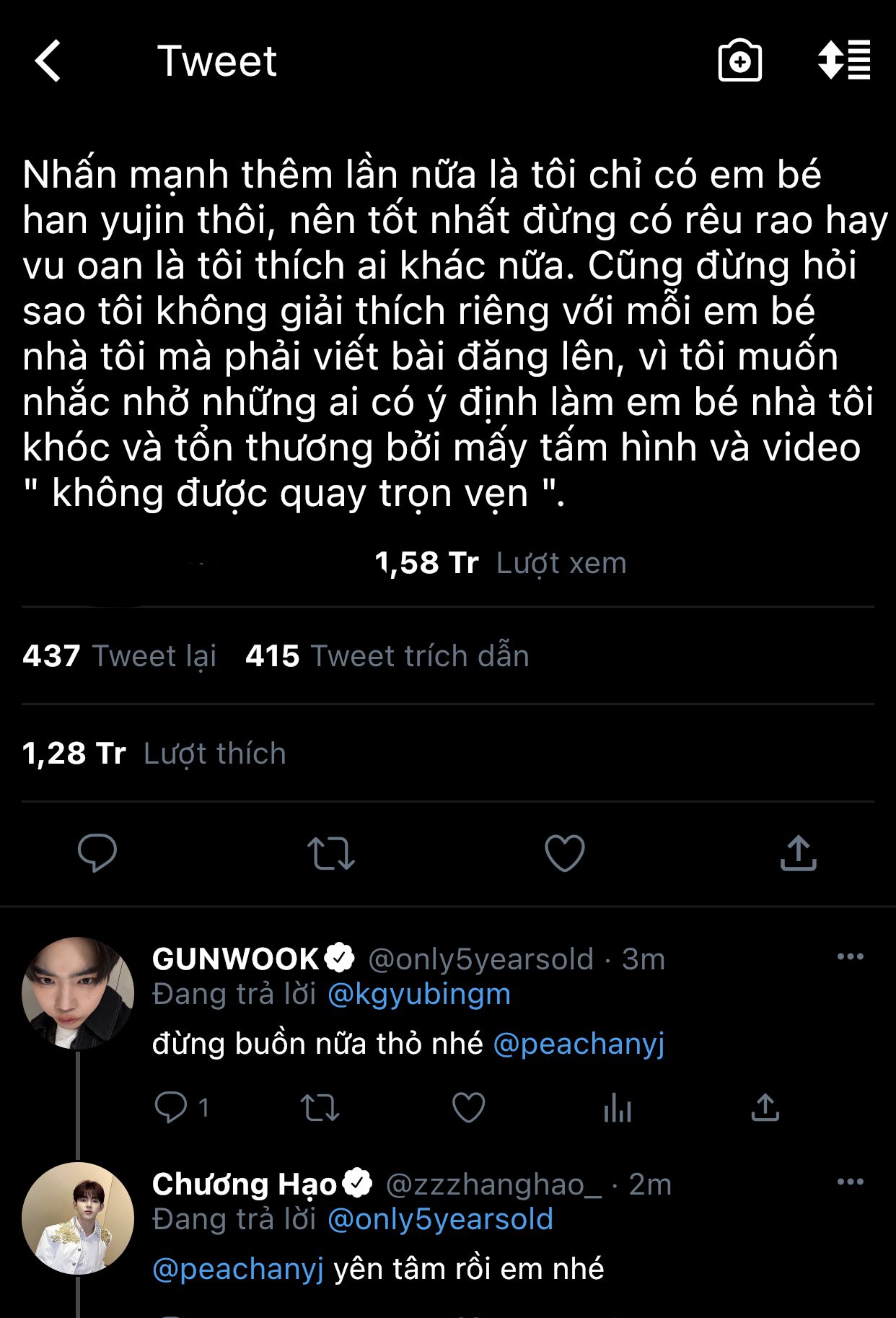Image resolution: width=896 pixels, height=1318 pixels.
Task: Open the @kgyubingm mention link
Action: pos(419,995)
